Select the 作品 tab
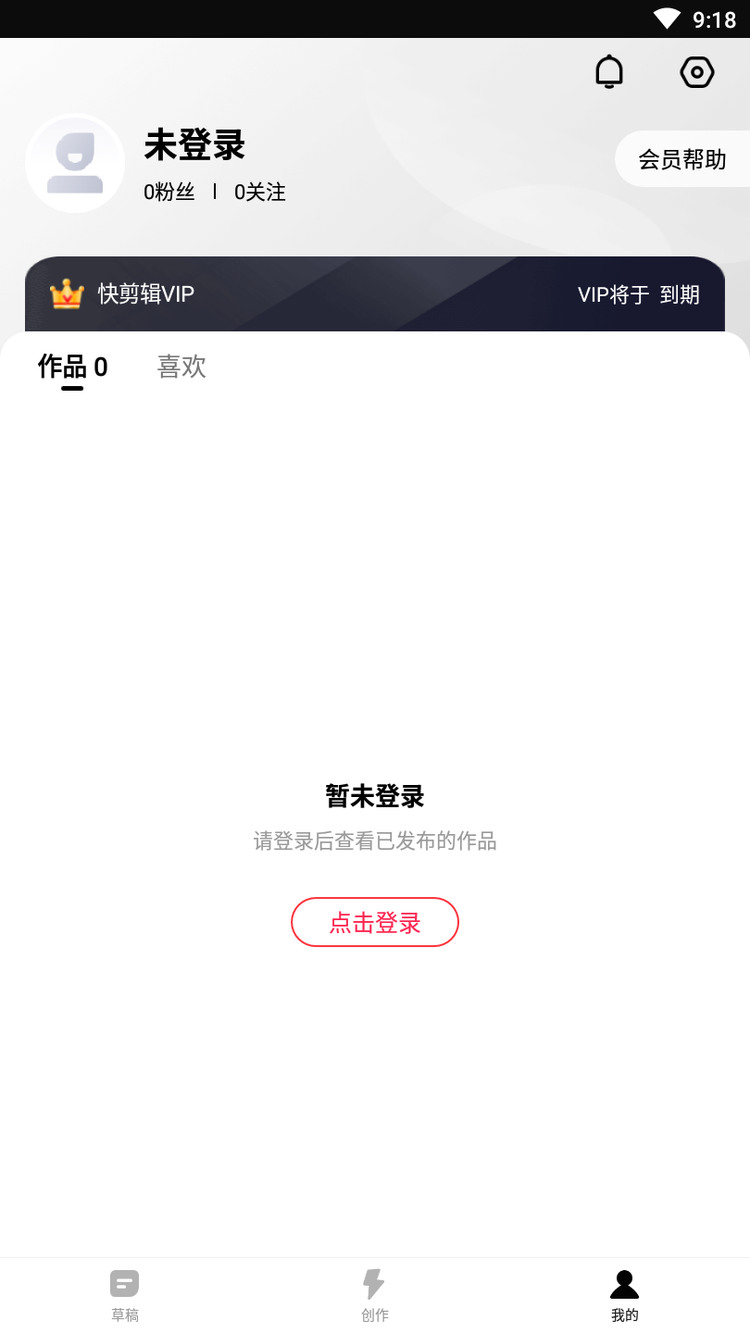The height and width of the screenshot is (1333, 750). pyautogui.click(x=72, y=367)
